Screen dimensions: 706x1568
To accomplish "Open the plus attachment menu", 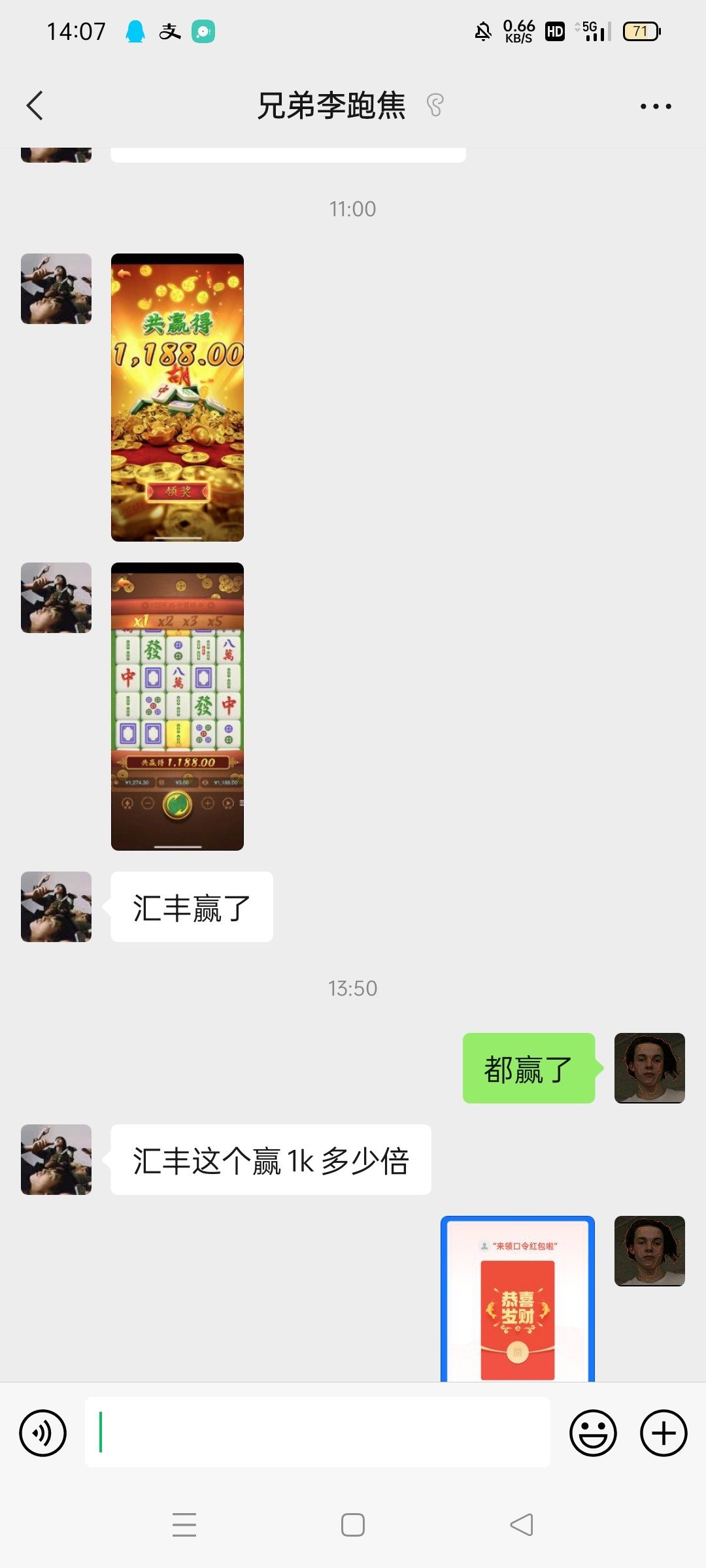I will [x=664, y=1433].
